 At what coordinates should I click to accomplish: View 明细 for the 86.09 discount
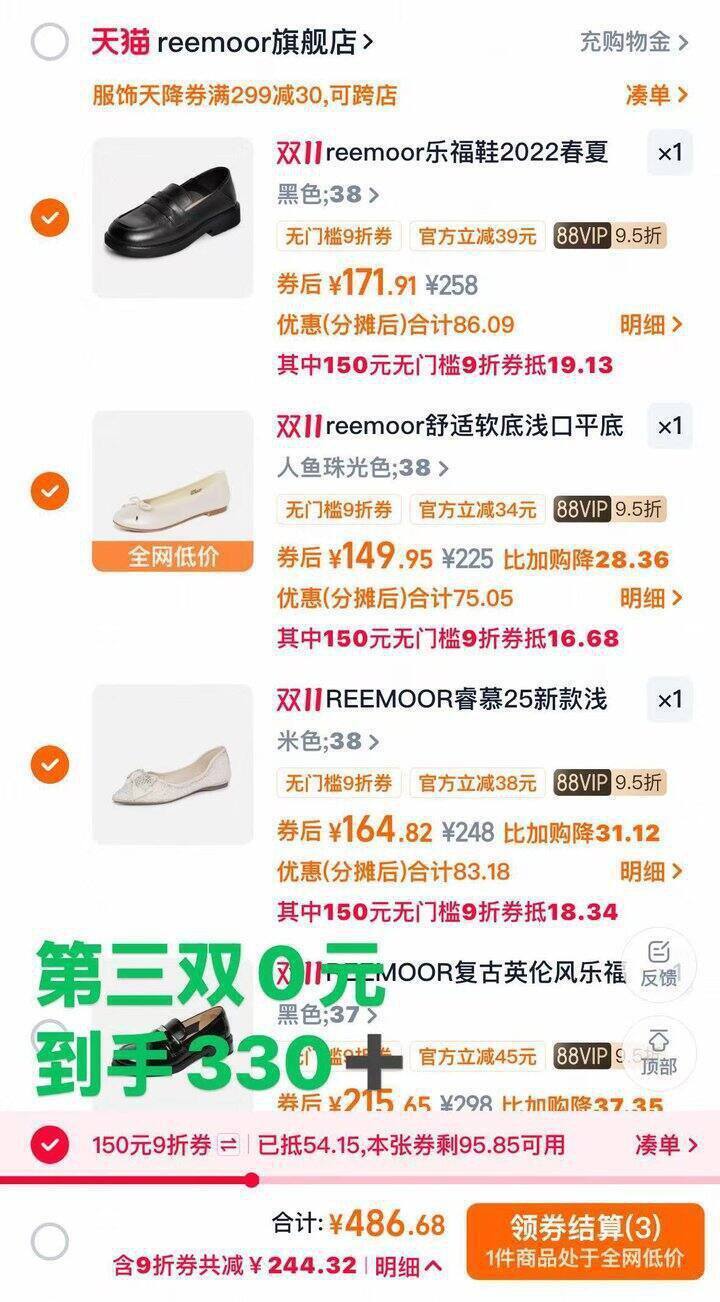coord(651,324)
